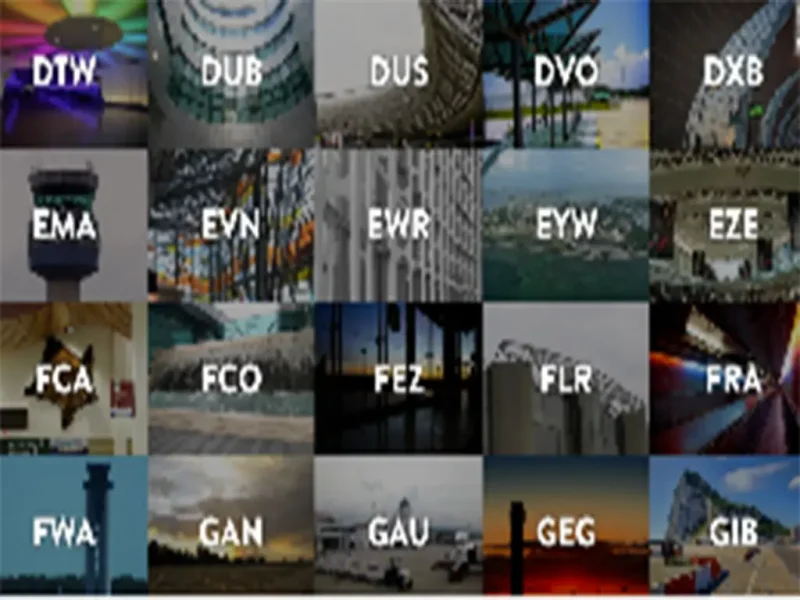View the DVO airport tile
Viewport: 800px width, 600px height.
pos(566,74)
